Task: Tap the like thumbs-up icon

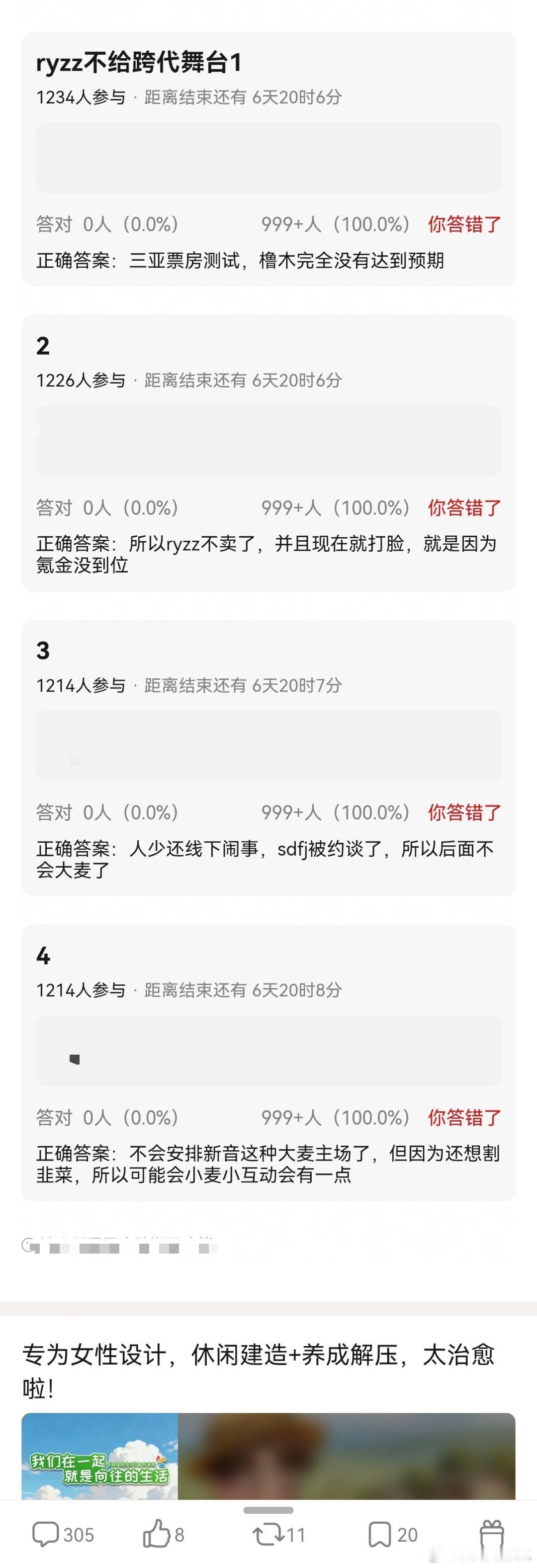Action: click(157, 1535)
